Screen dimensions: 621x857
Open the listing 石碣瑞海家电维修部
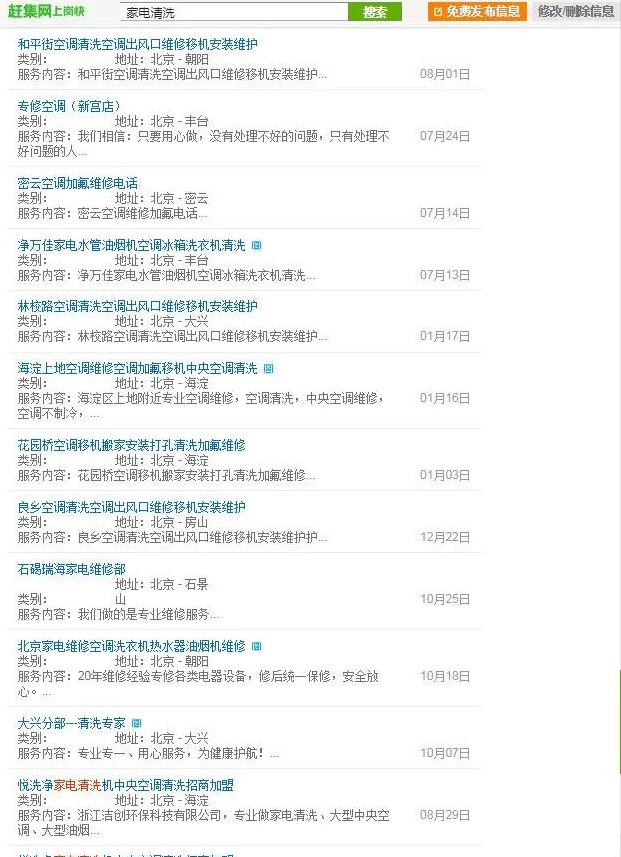point(72,569)
